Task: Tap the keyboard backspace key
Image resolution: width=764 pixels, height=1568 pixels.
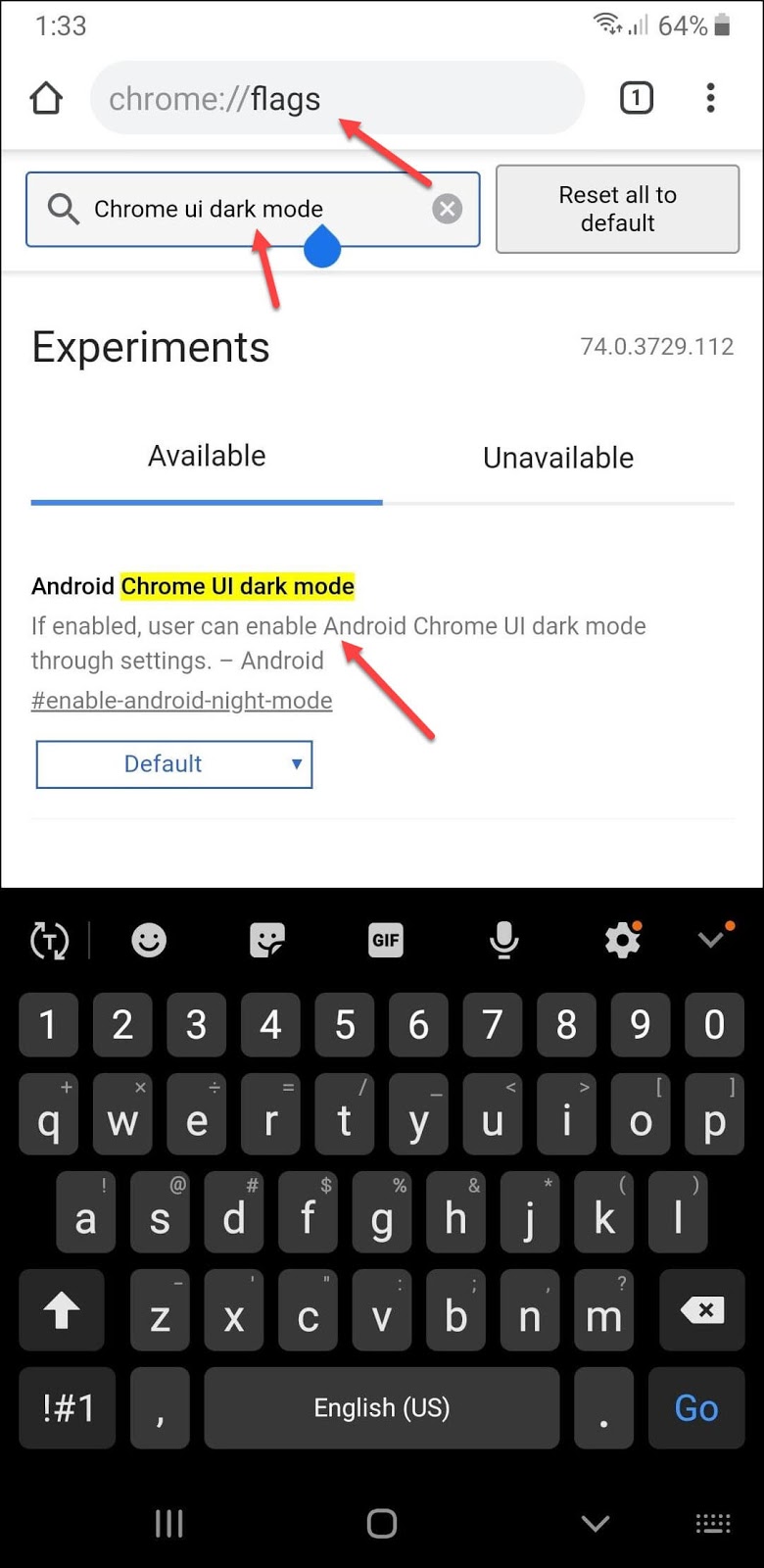Action: 702,1310
